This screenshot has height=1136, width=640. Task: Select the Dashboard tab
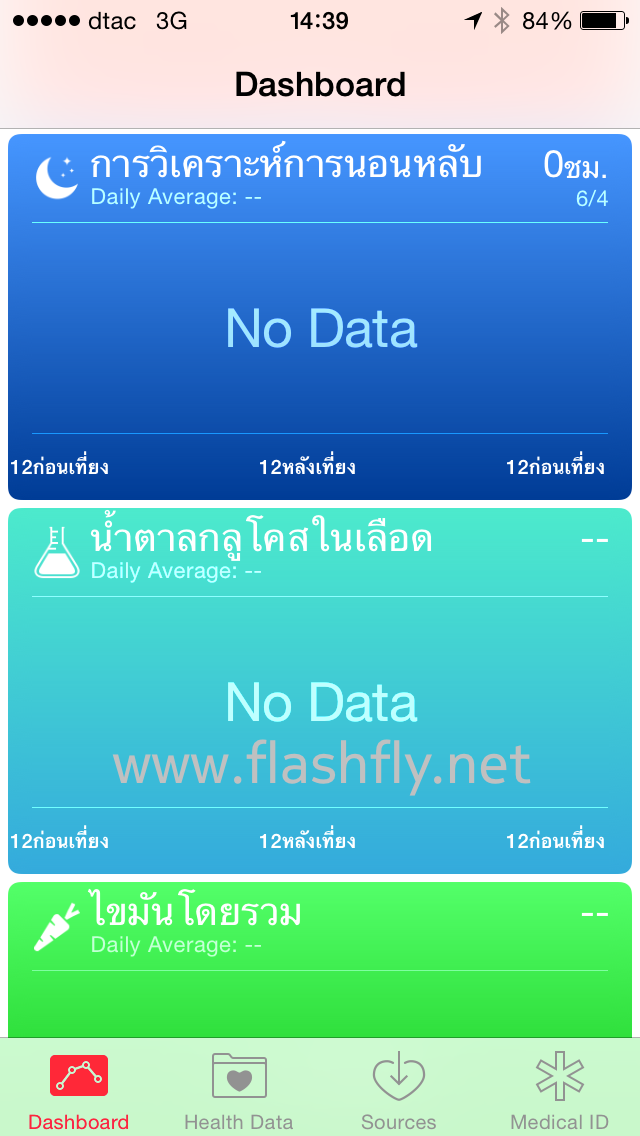(x=79, y=1090)
